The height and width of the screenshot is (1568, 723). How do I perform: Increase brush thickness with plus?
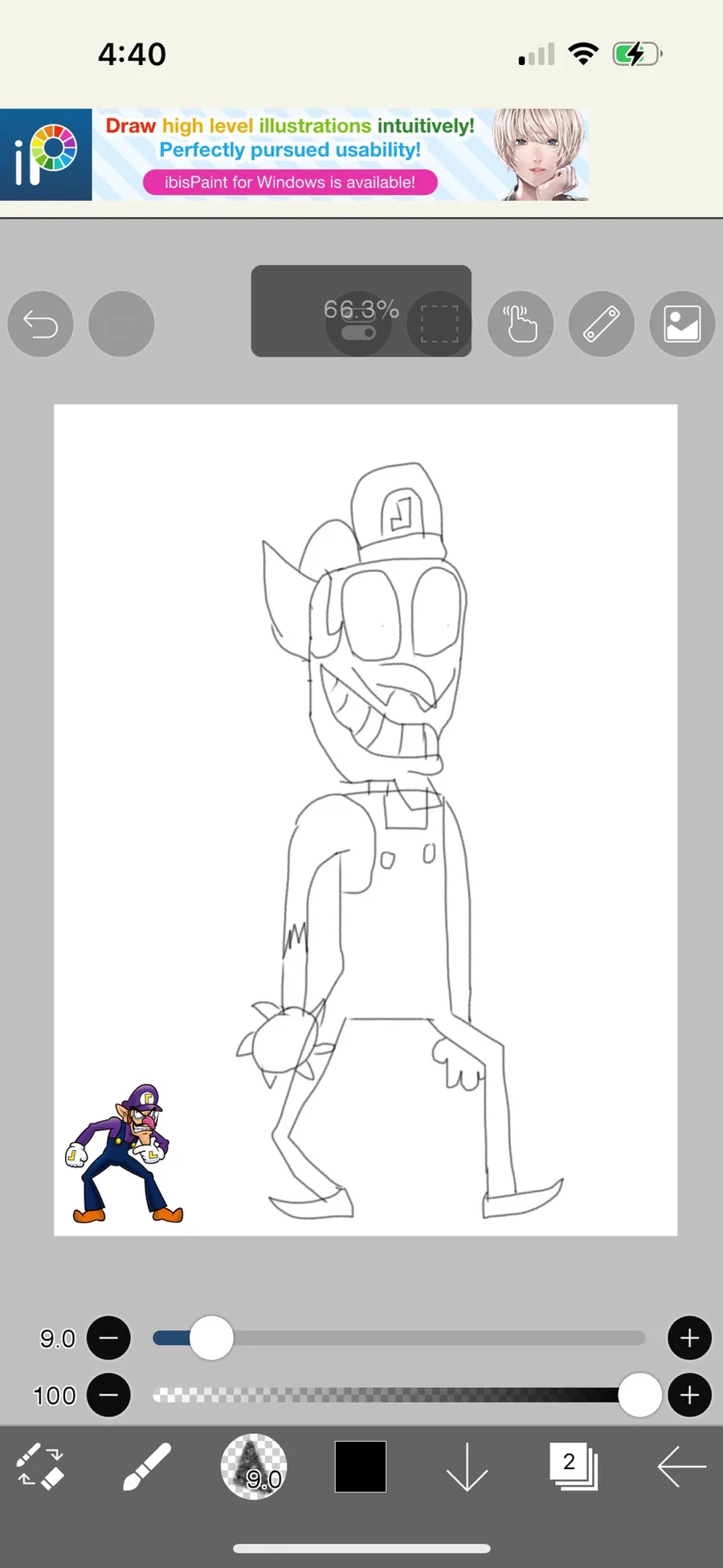(689, 1338)
